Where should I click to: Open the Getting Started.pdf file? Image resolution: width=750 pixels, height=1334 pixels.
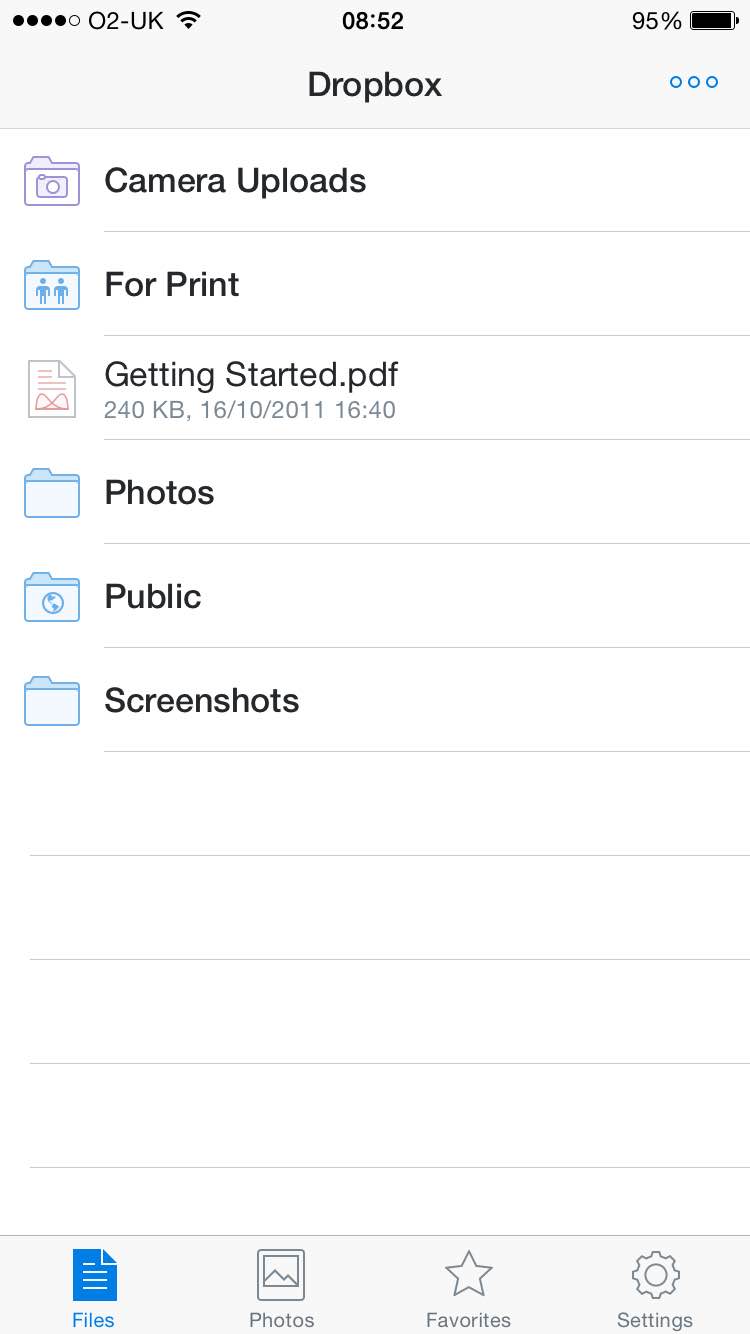pyautogui.click(x=375, y=388)
